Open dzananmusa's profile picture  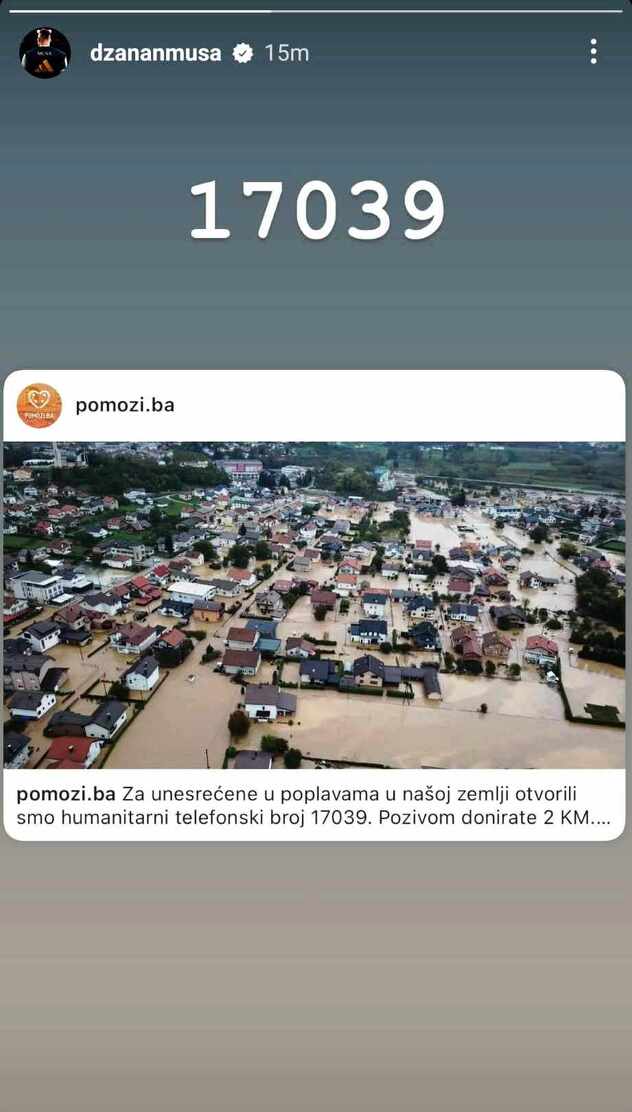coord(45,53)
